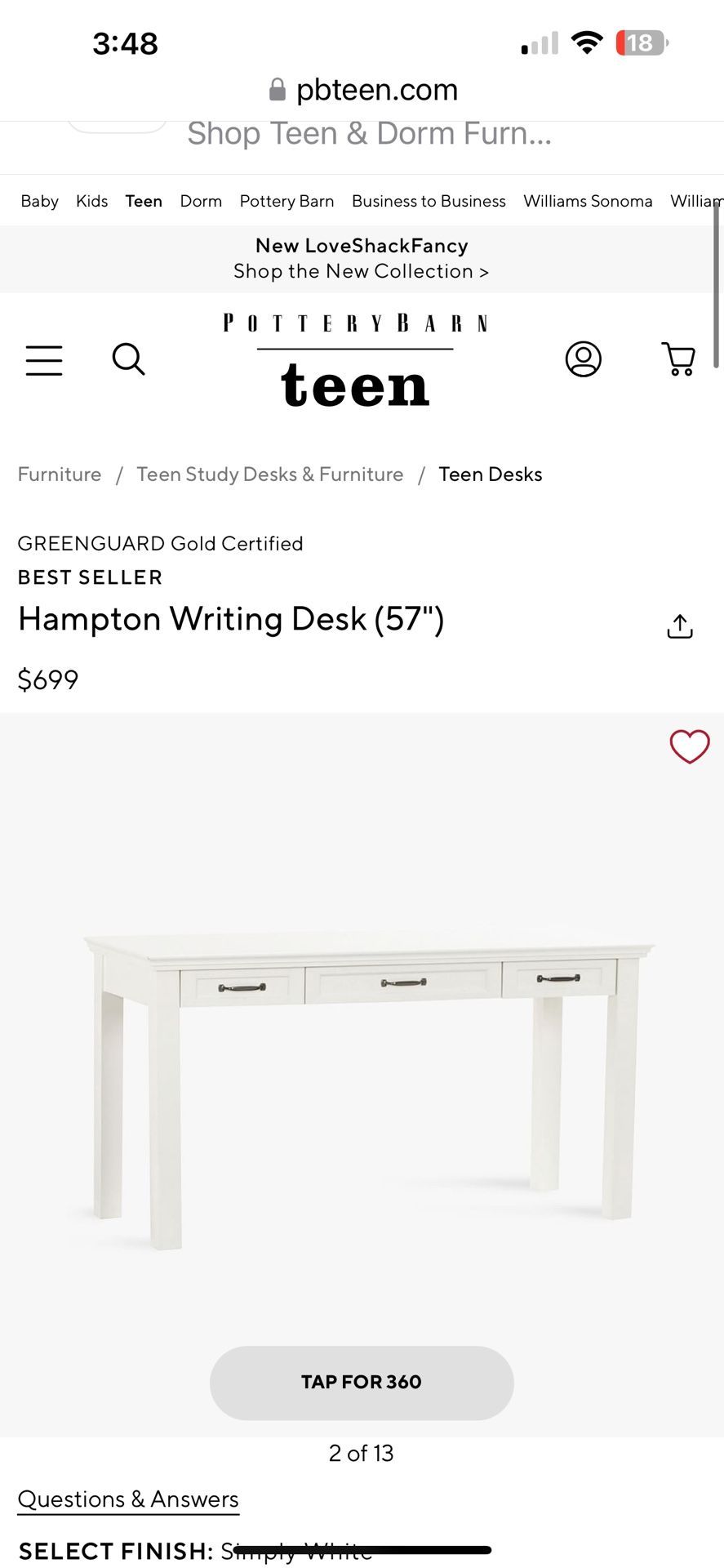This screenshot has width=724, height=1568.
Task: Share the Hampton Writing Desk product
Action: pyautogui.click(x=680, y=626)
